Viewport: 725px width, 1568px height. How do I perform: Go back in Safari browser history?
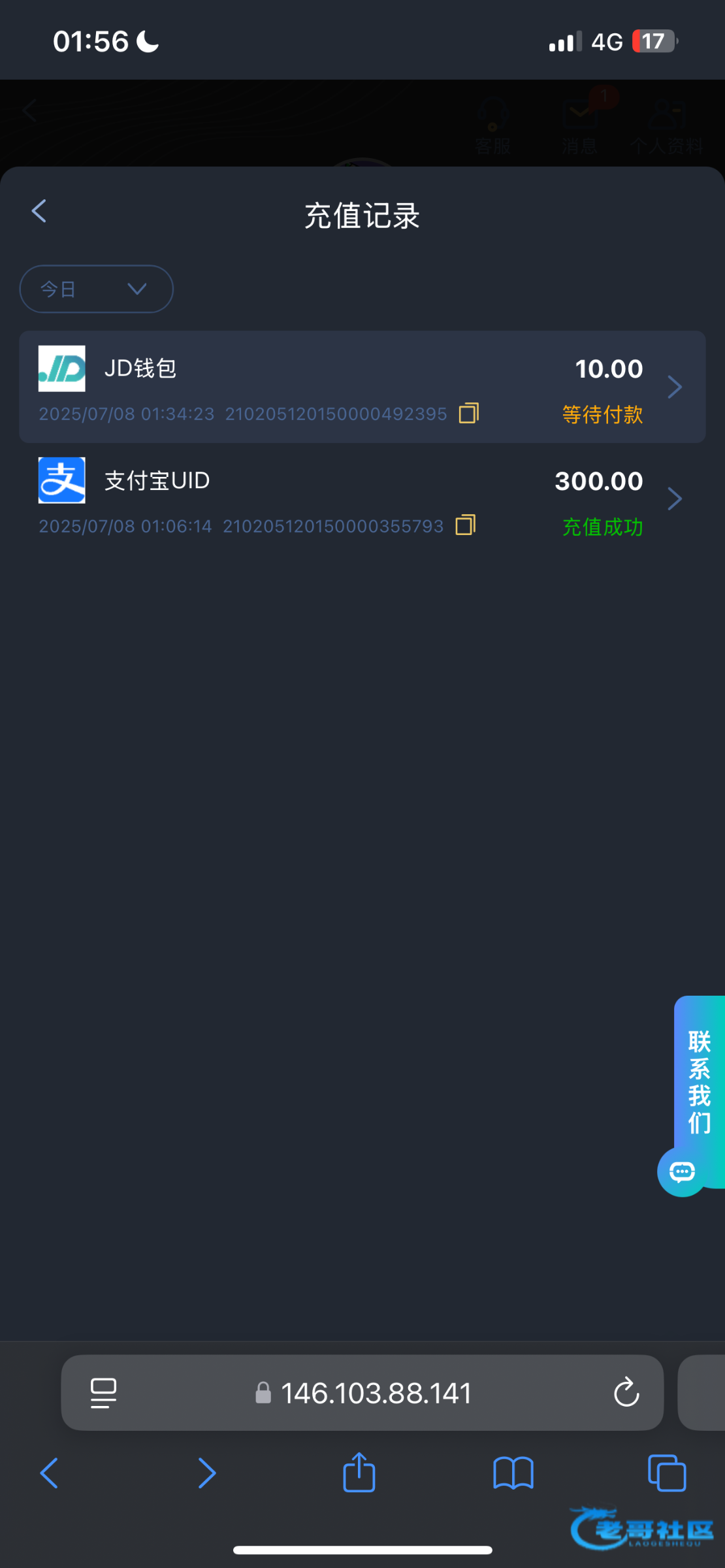coord(50,1473)
